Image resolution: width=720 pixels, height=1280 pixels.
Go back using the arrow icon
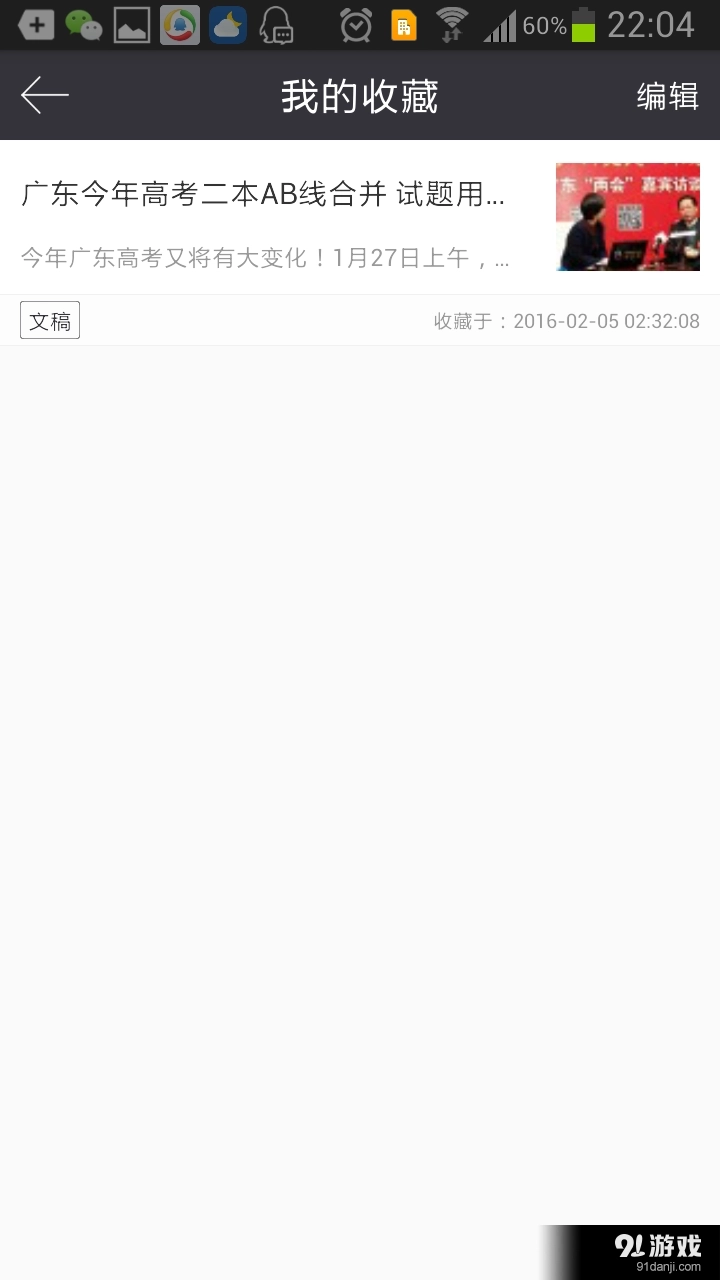pyautogui.click(x=45, y=96)
